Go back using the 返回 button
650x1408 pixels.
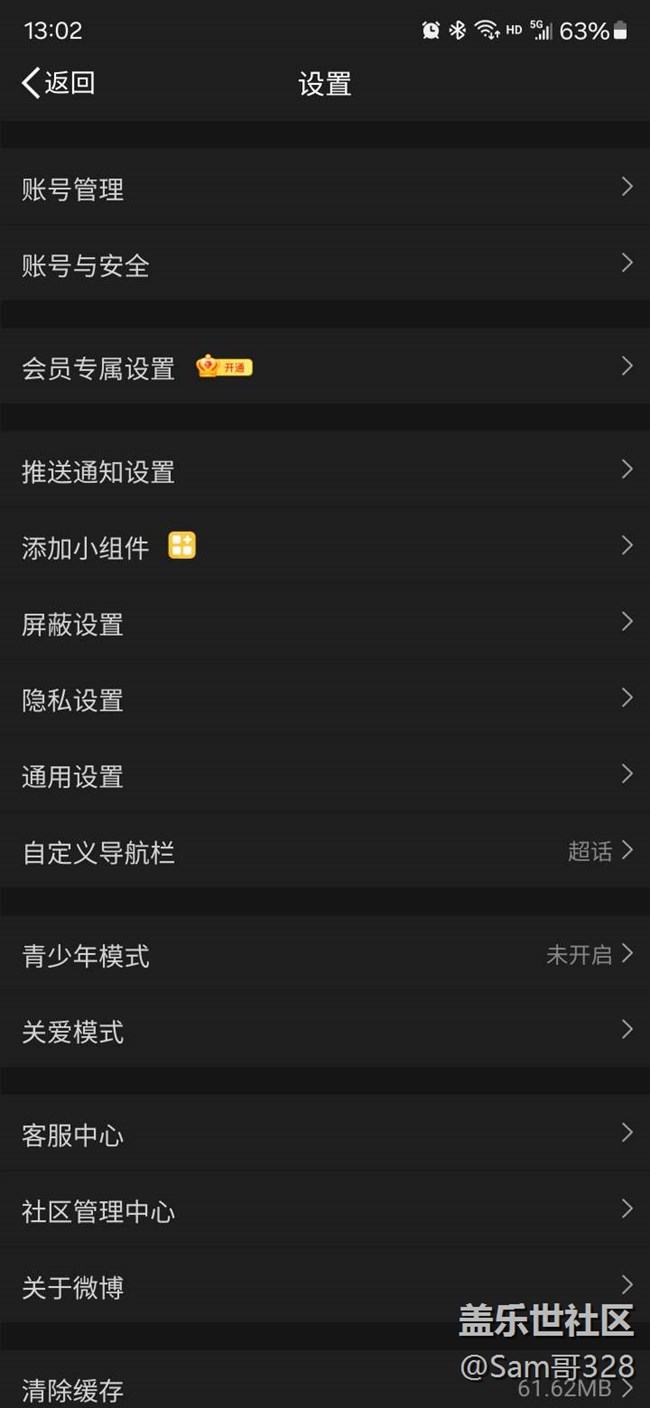coord(58,83)
